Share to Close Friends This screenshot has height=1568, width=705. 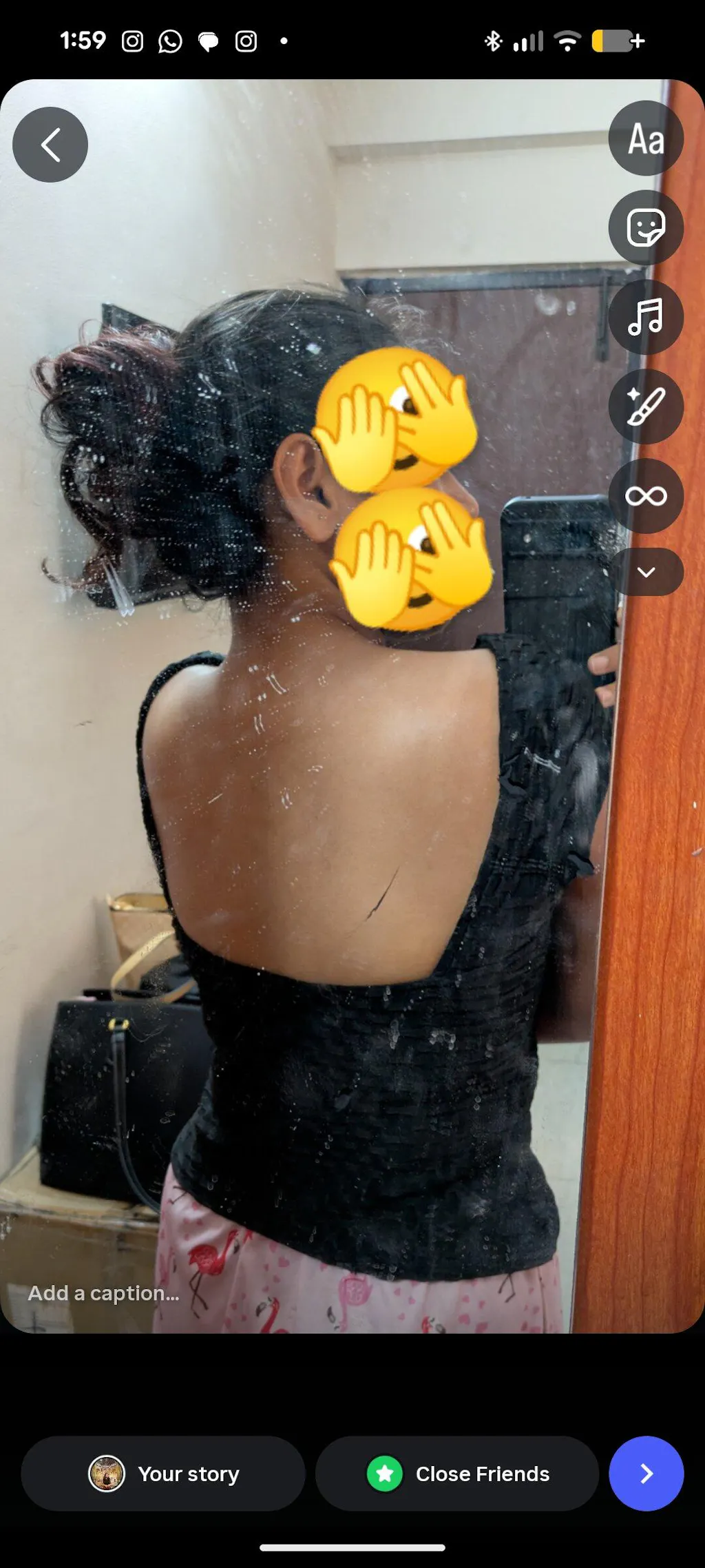click(x=457, y=1474)
